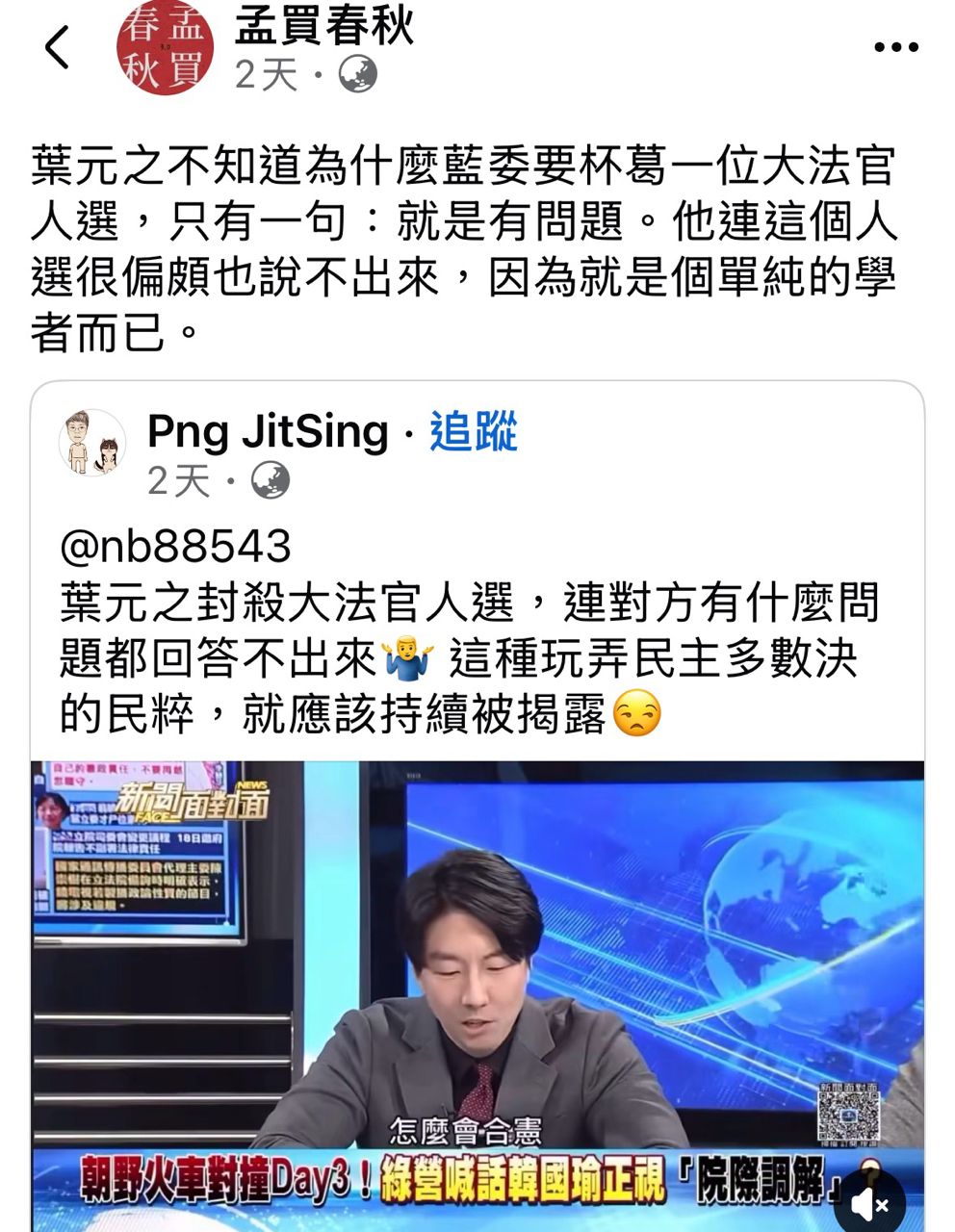Open the 孟買春秋 page name

[x=324, y=25]
